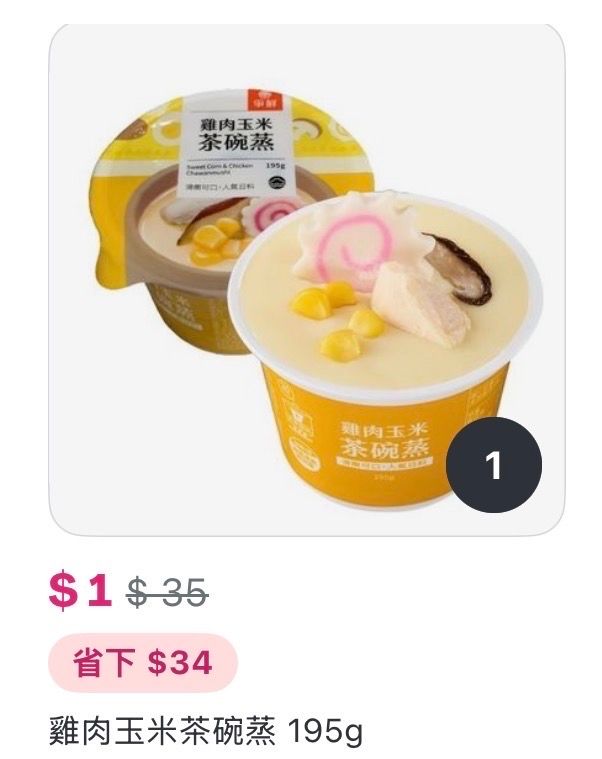Tap the quantity badge showing 1
Viewport: 602px width, 759px height.
[492, 467]
